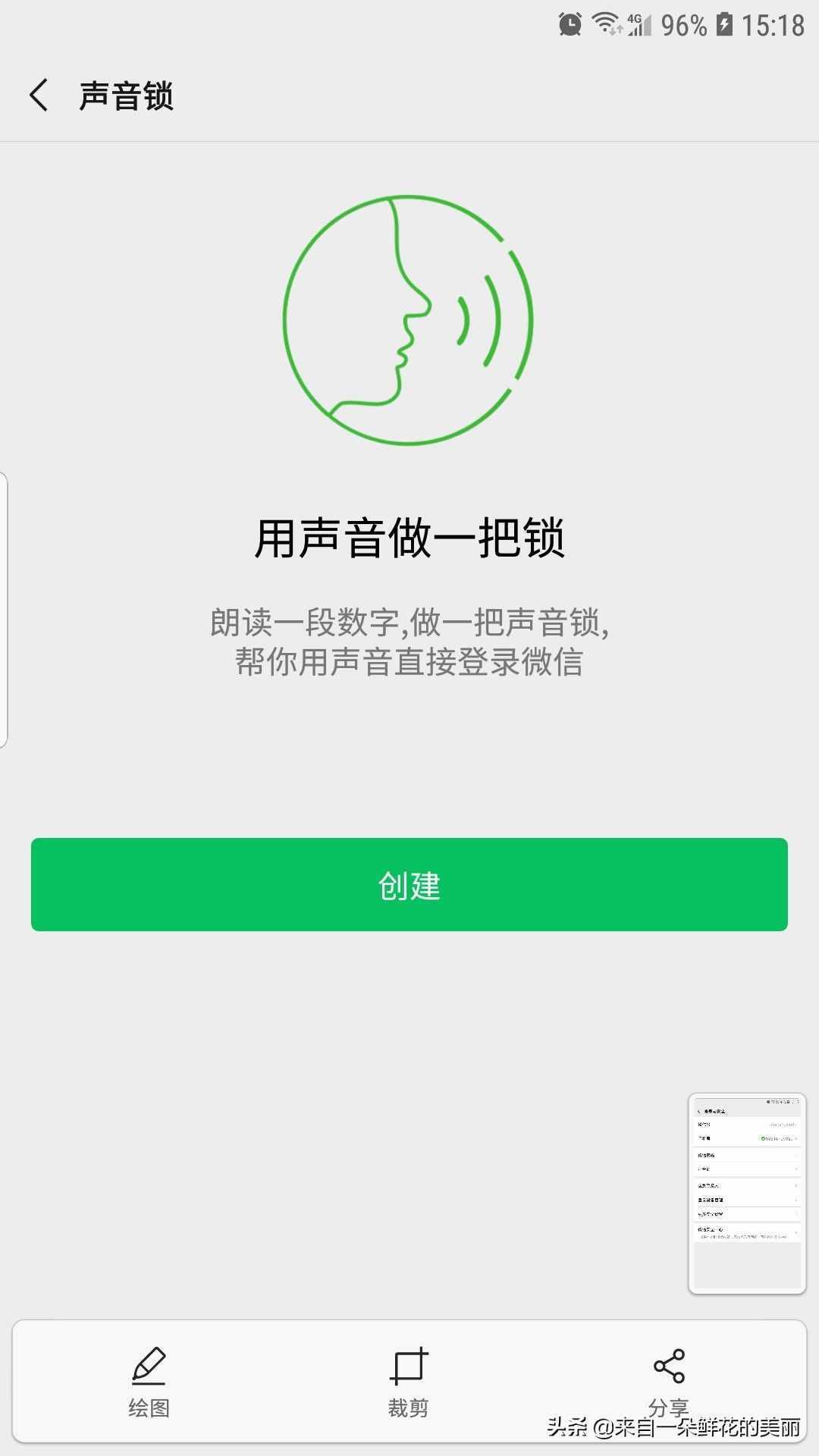Select the 绘图 toolbar label
The width and height of the screenshot is (819, 1456).
click(149, 1409)
